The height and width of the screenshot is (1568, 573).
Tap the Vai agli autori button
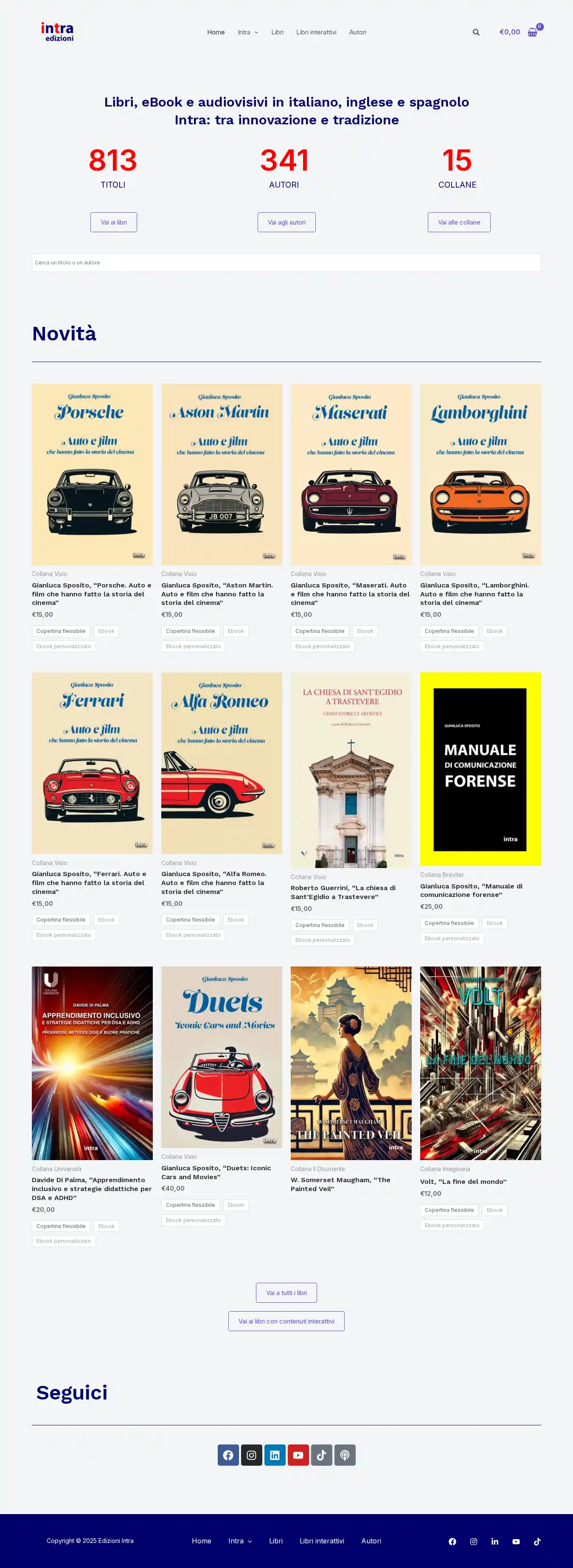tap(286, 222)
